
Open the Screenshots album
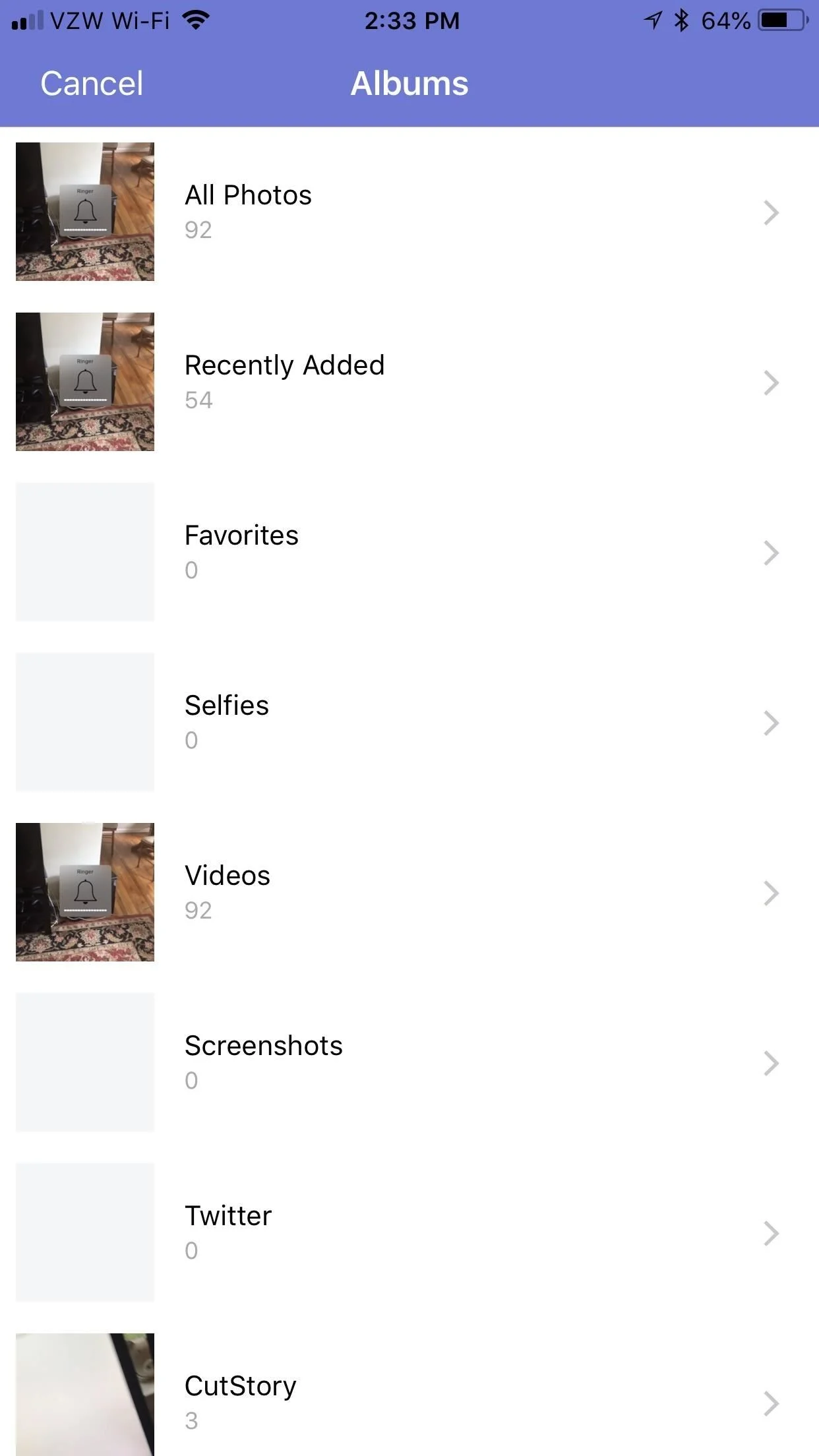click(409, 1062)
